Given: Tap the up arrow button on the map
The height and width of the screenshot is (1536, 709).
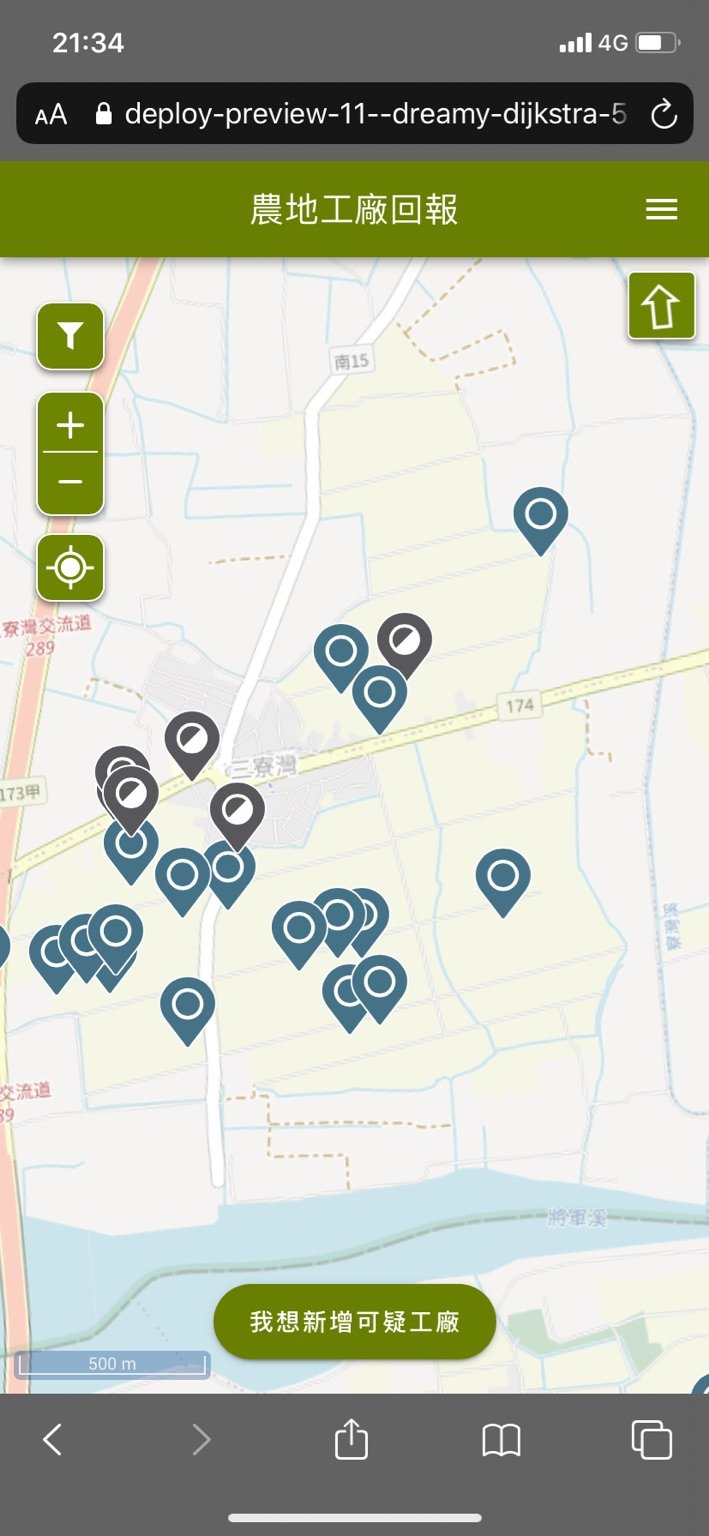Looking at the screenshot, I should (x=661, y=306).
